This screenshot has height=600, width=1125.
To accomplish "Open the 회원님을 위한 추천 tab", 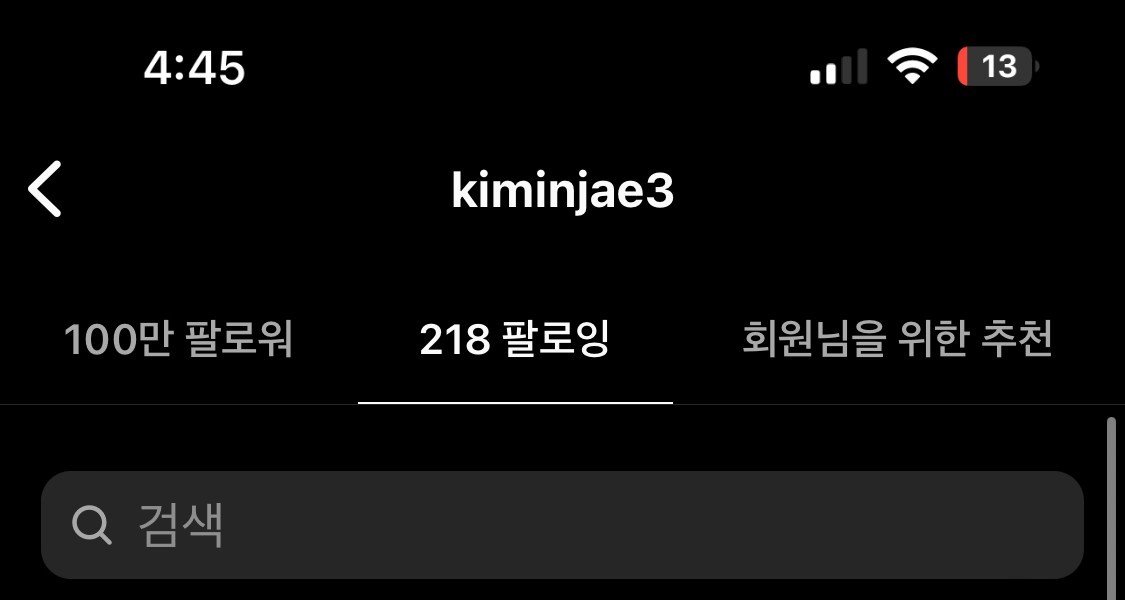I will [x=897, y=341].
